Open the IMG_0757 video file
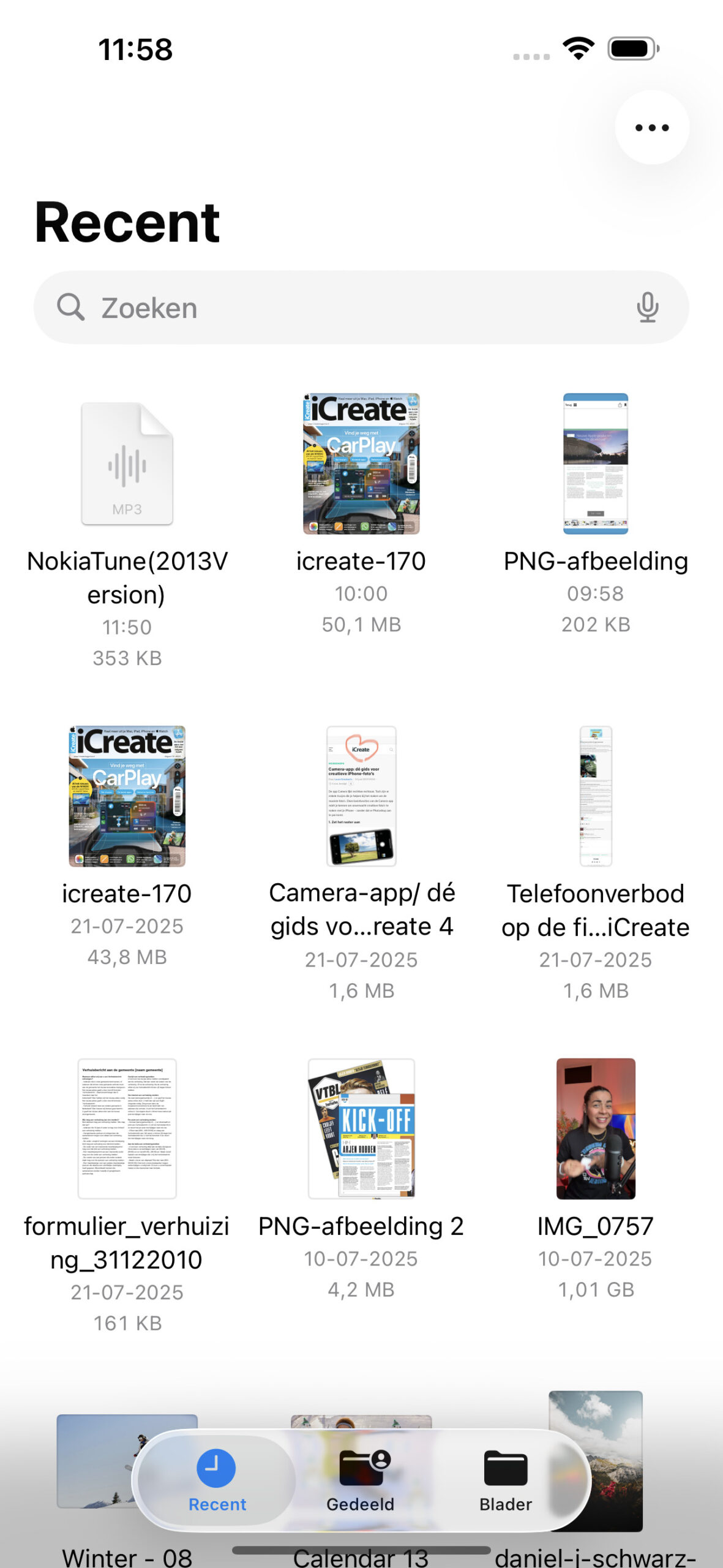 click(595, 1128)
